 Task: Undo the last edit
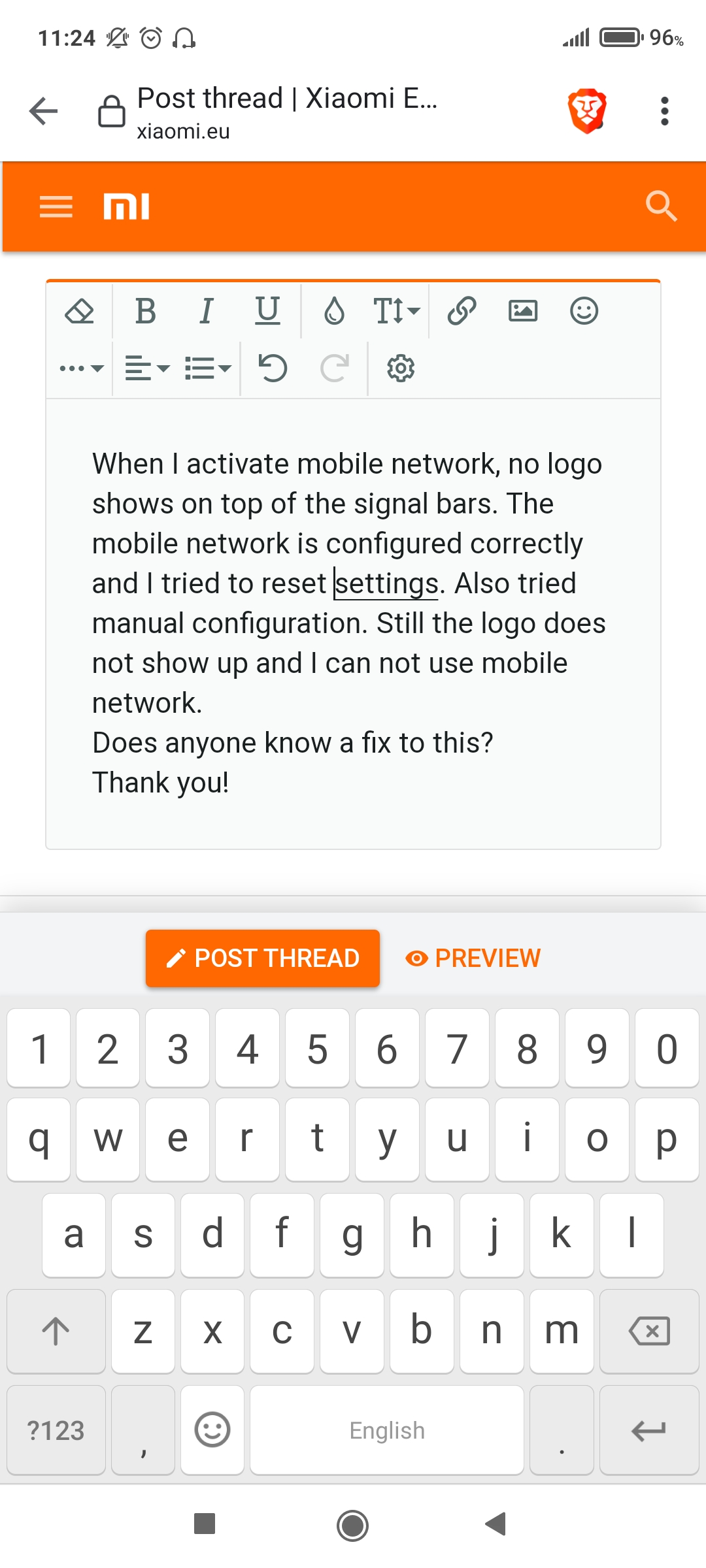273,368
